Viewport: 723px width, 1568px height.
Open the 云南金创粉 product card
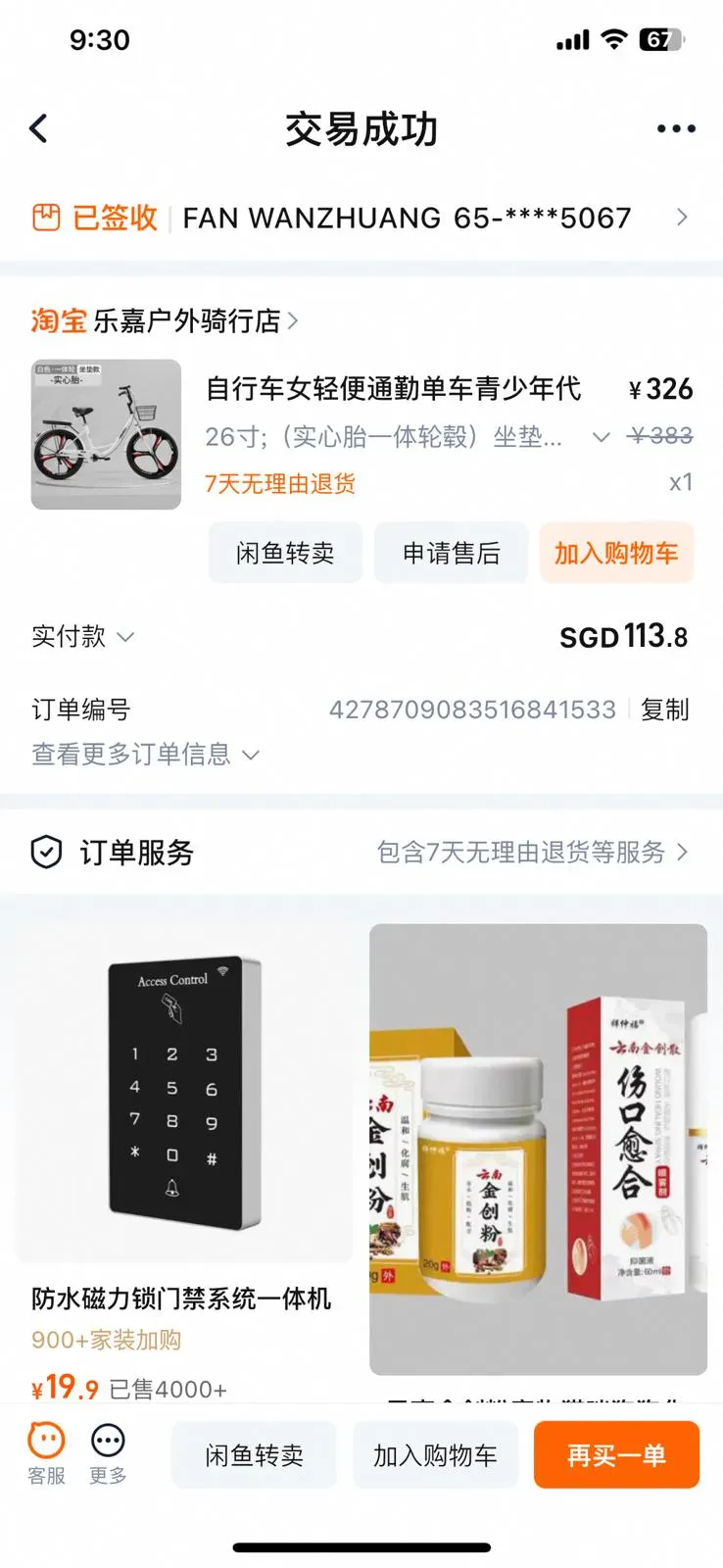[538, 1162]
